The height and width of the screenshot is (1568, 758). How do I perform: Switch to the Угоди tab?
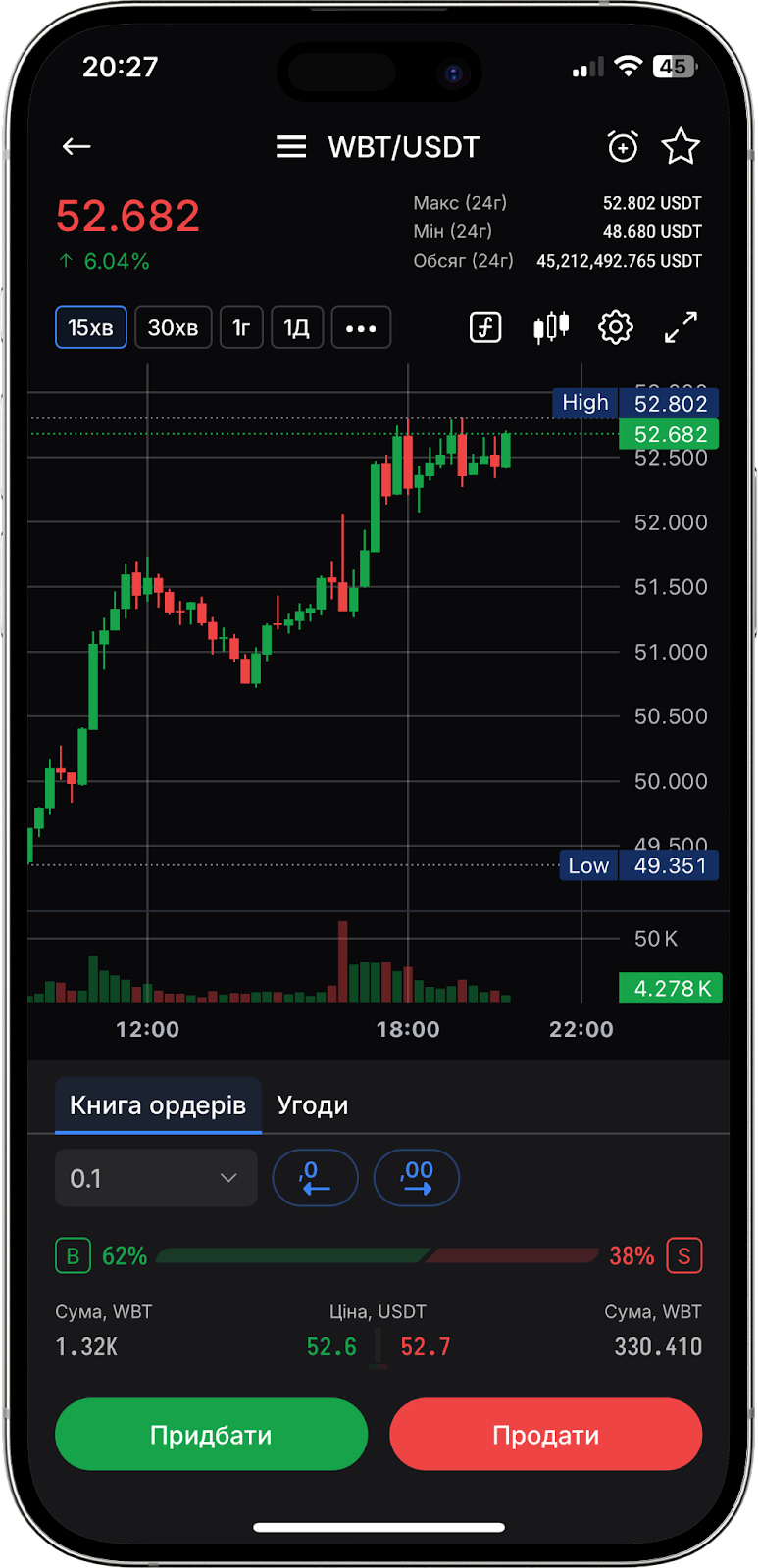[312, 1105]
